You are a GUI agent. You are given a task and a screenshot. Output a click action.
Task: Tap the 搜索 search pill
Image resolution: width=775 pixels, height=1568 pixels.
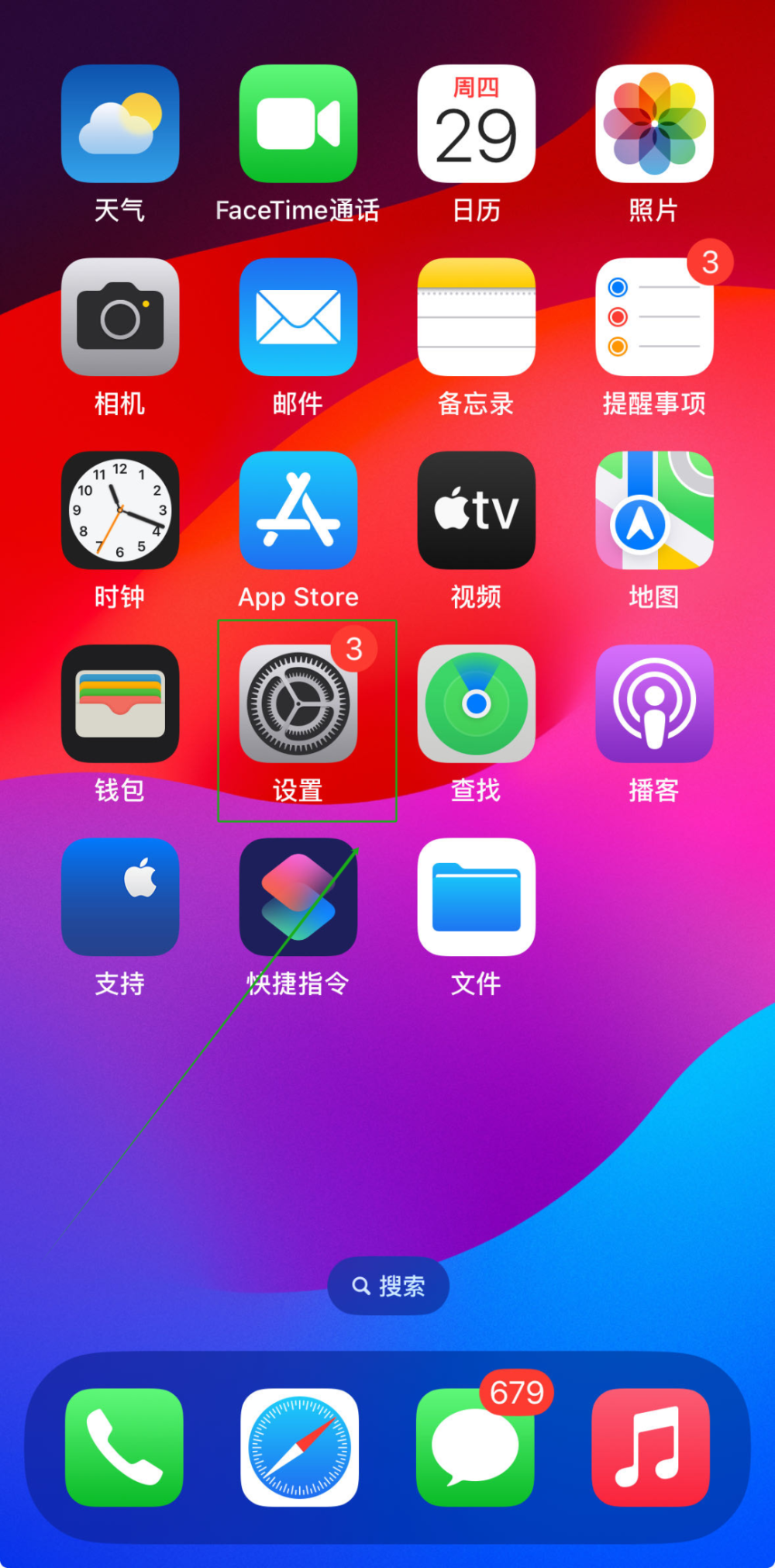[388, 1286]
